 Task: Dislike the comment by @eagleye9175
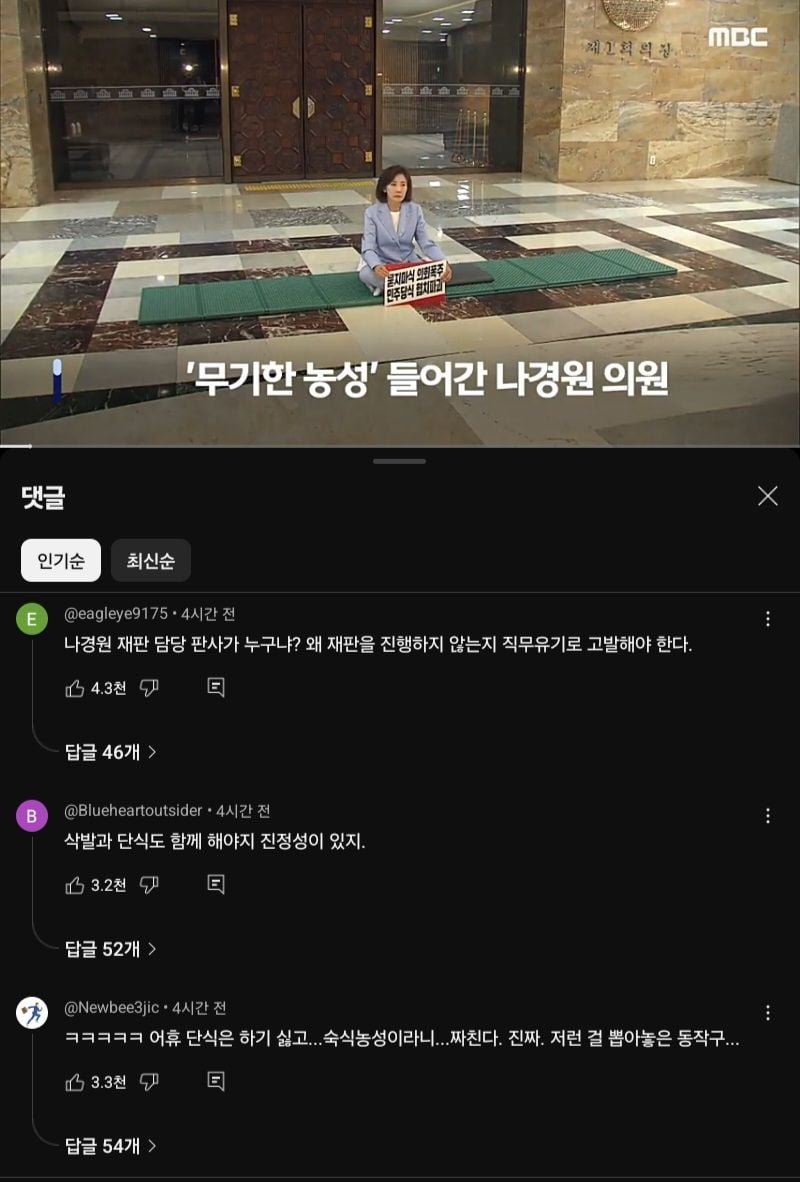tap(149, 688)
